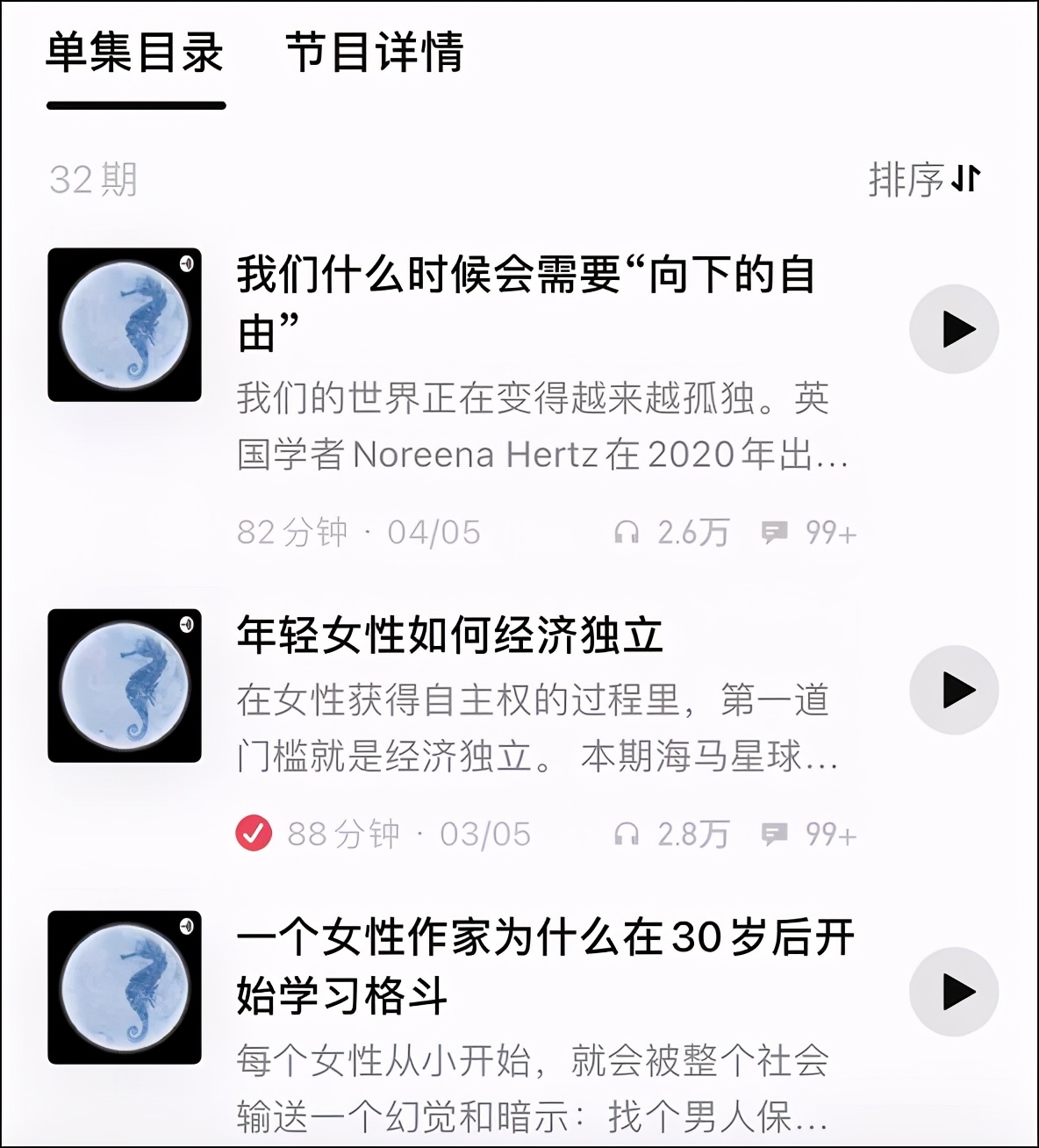The height and width of the screenshot is (1148, 1039).
Task: Click the red played checkmark on 年轻女性如何经济独立
Action: tap(254, 835)
